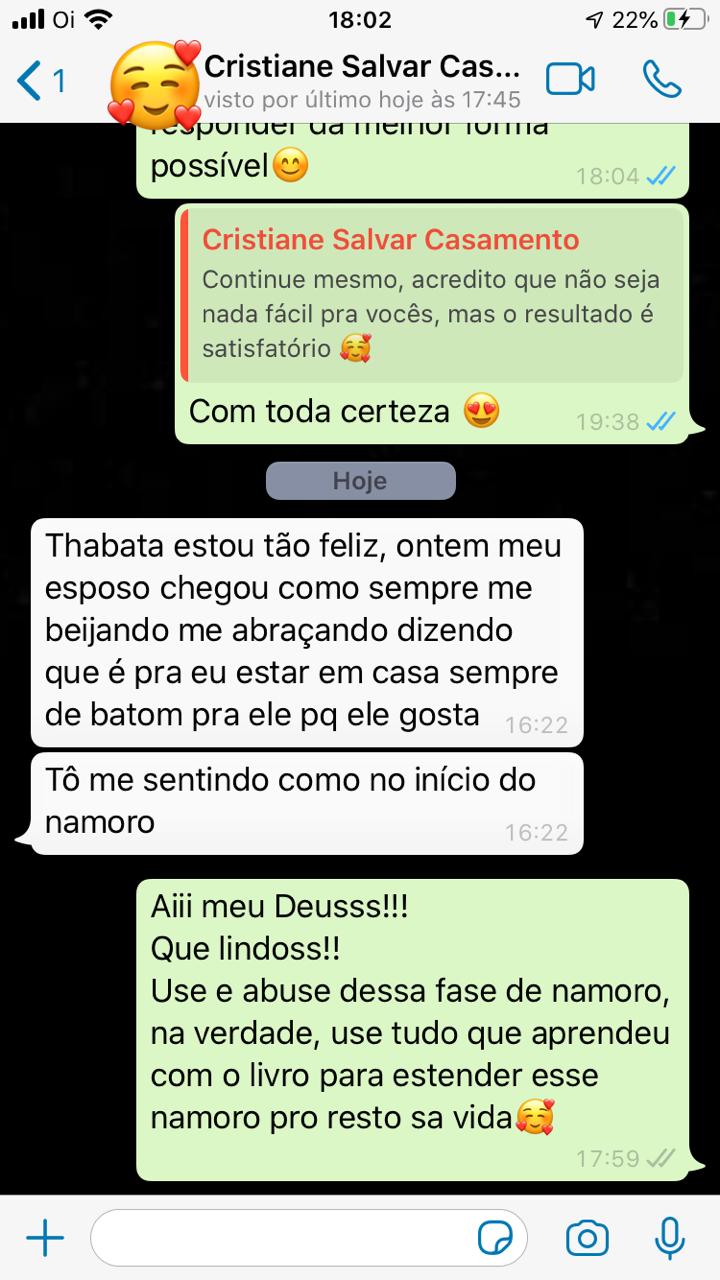Tap the battery indicator in the status bar

[x=684, y=17]
